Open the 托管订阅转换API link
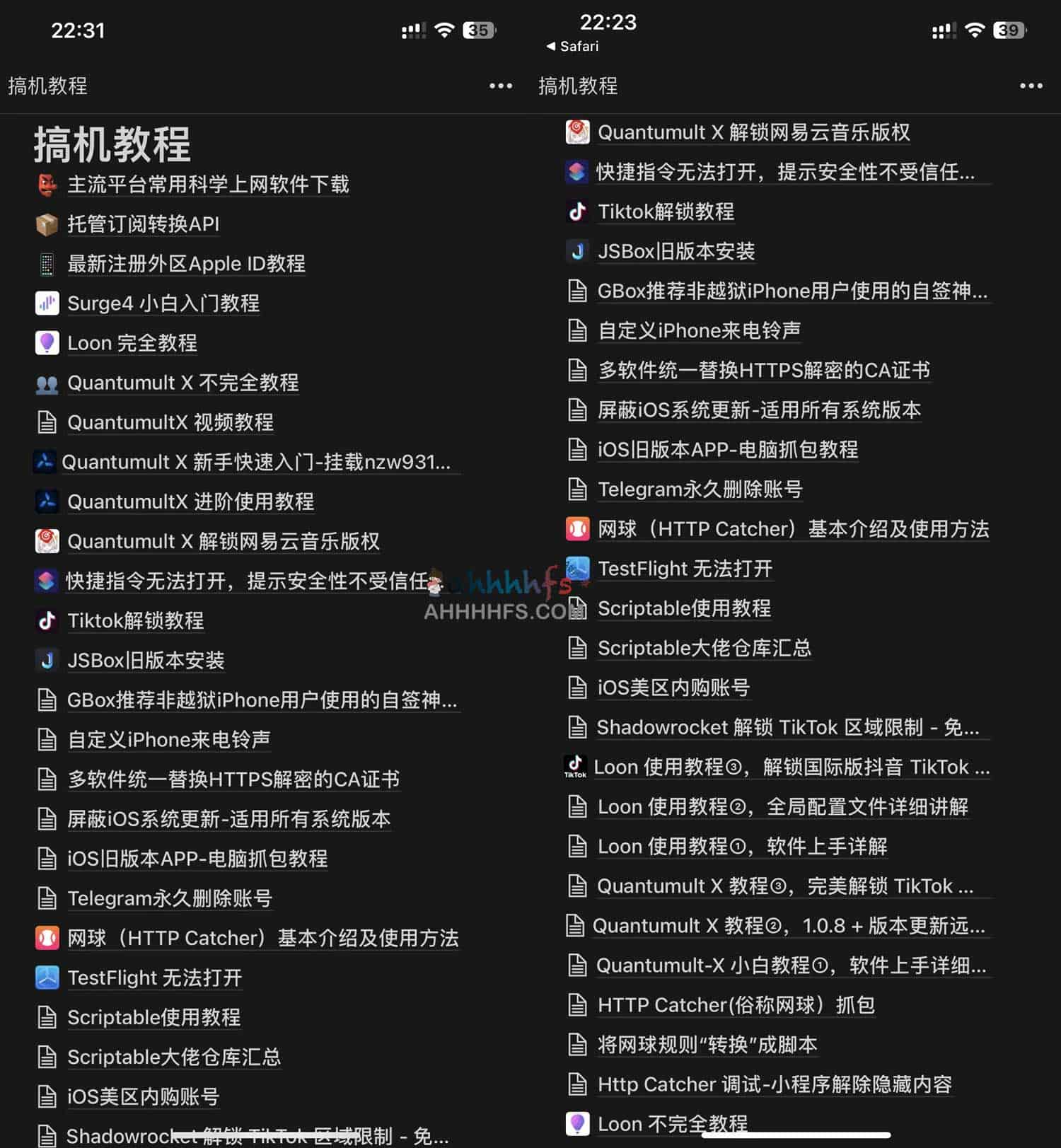The height and width of the screenshot is (1148, 1061). pyautogui.click(x=143, y=224)
